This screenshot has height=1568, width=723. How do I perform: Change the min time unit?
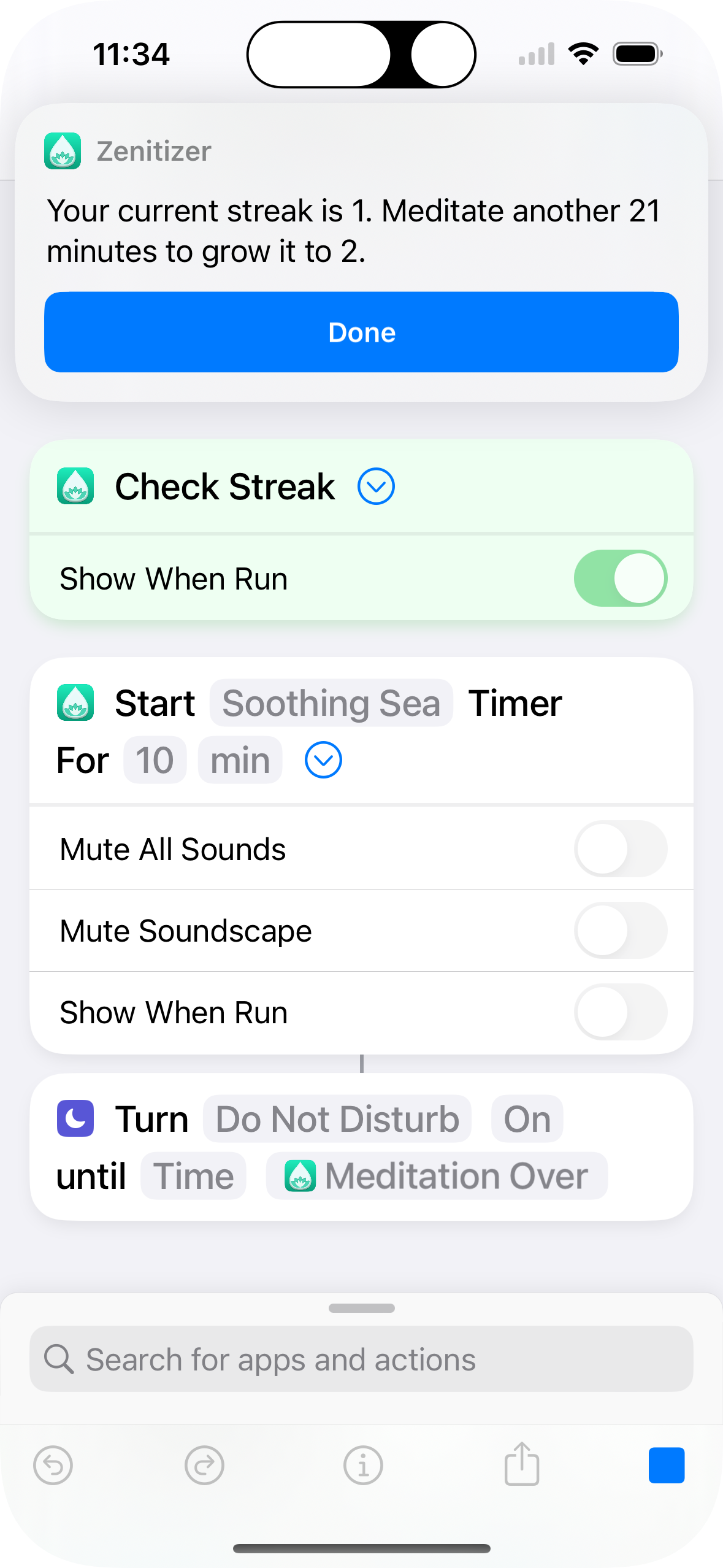pos(240,761)
